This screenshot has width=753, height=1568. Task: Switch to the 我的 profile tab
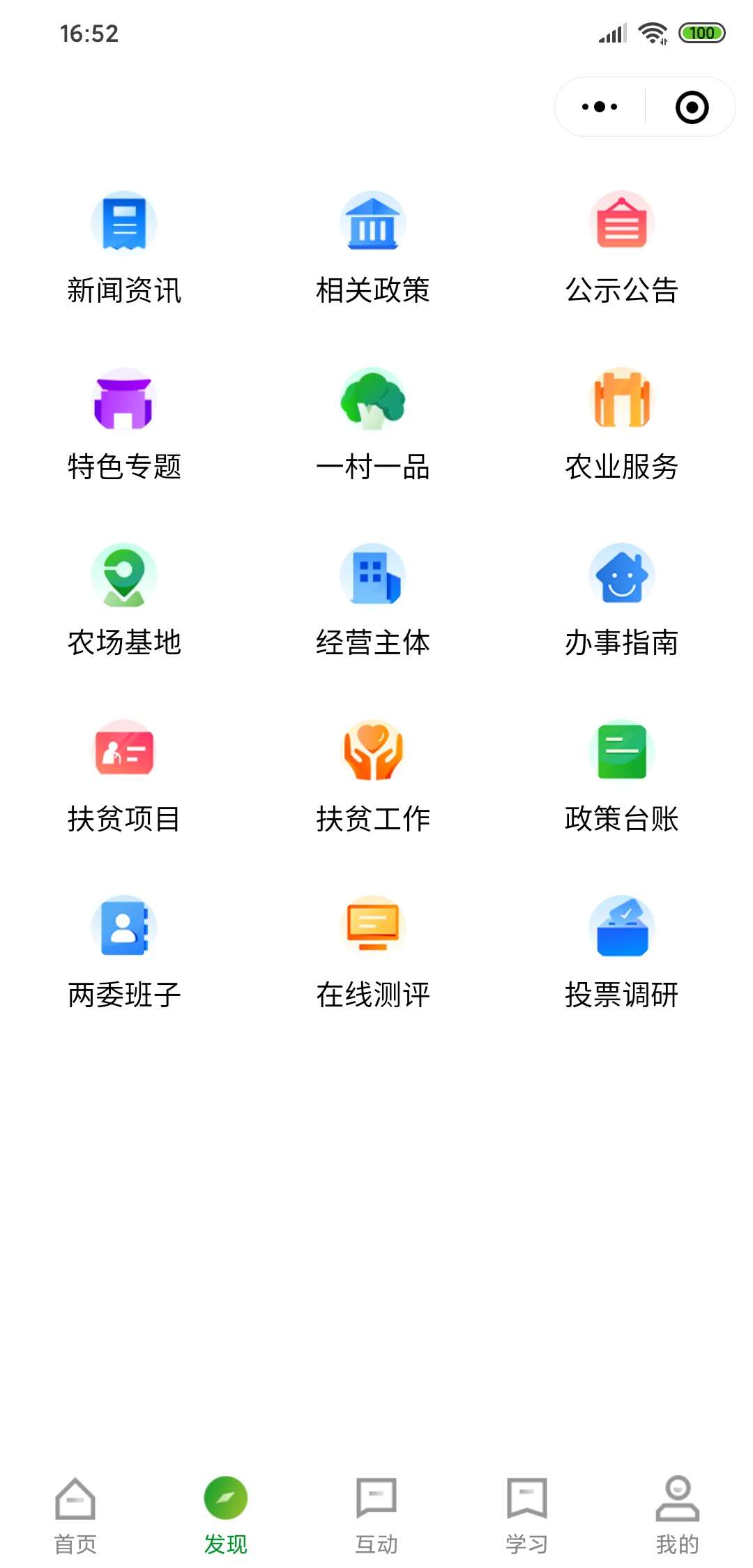point(677,1515)
